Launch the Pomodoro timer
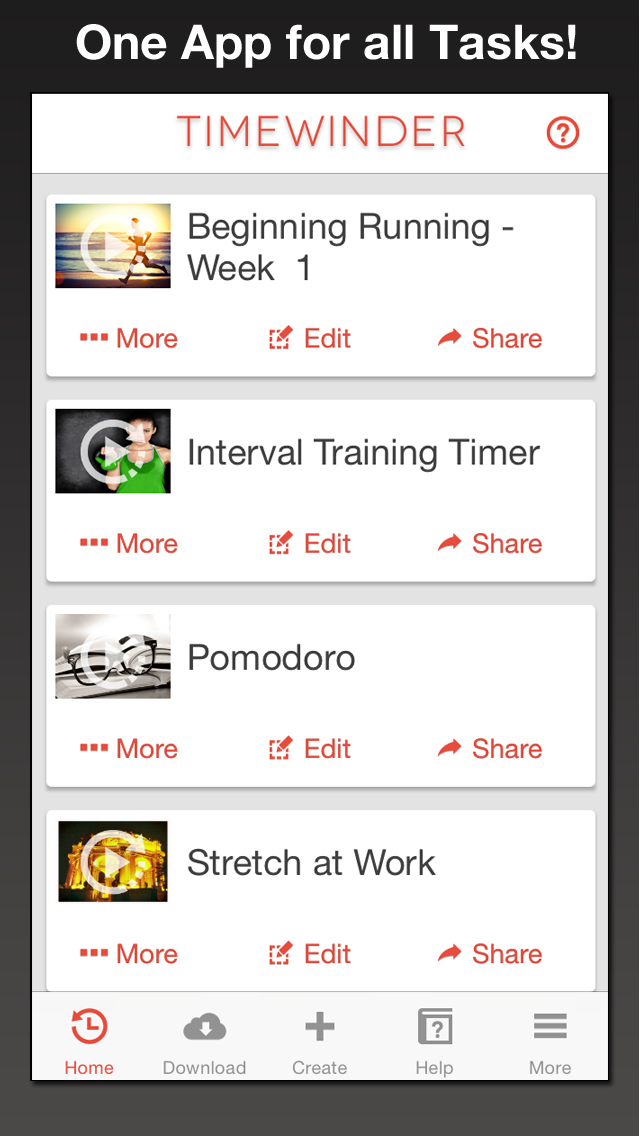 pyautogui.click(x=113, y=656)
